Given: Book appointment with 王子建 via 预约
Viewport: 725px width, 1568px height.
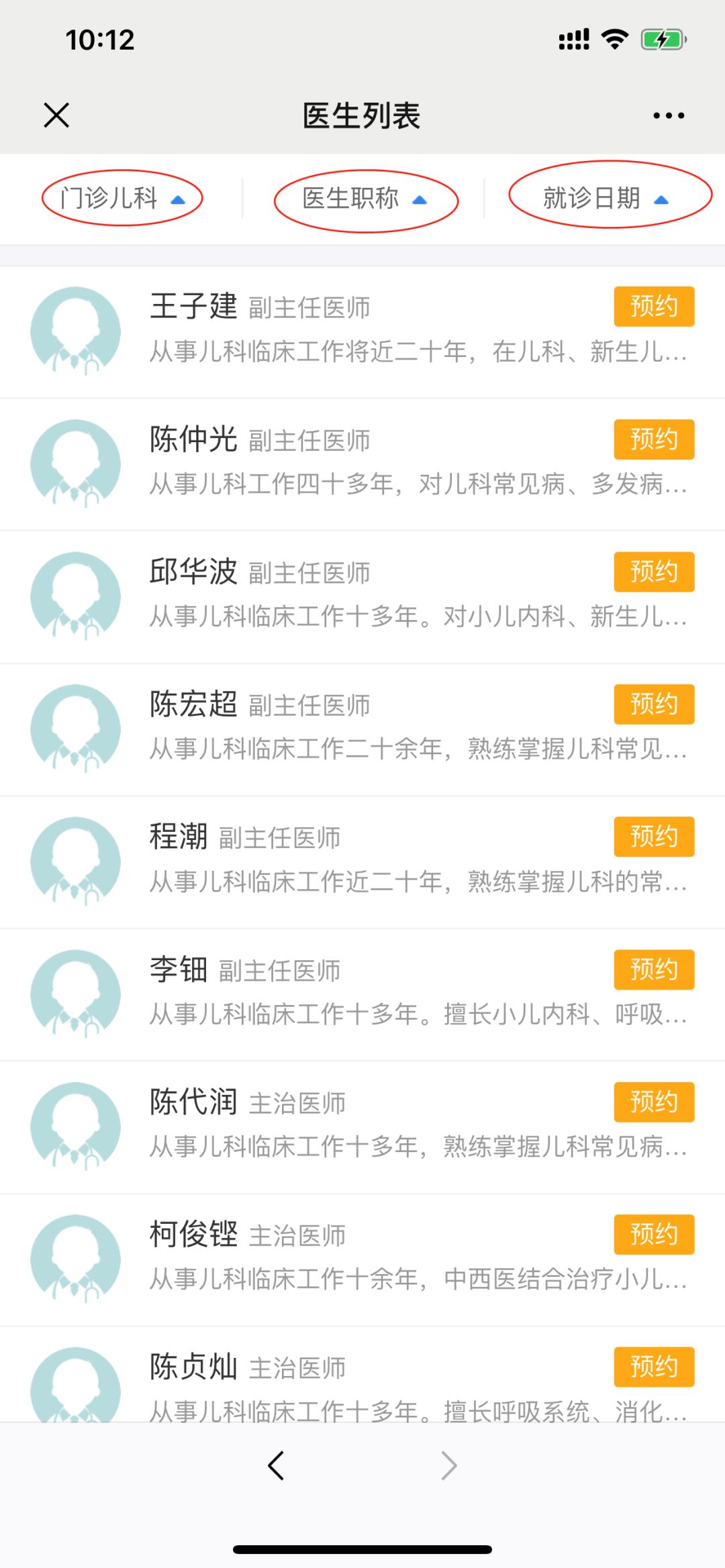Looking at the screenshot, I should [x=653, y=306].
